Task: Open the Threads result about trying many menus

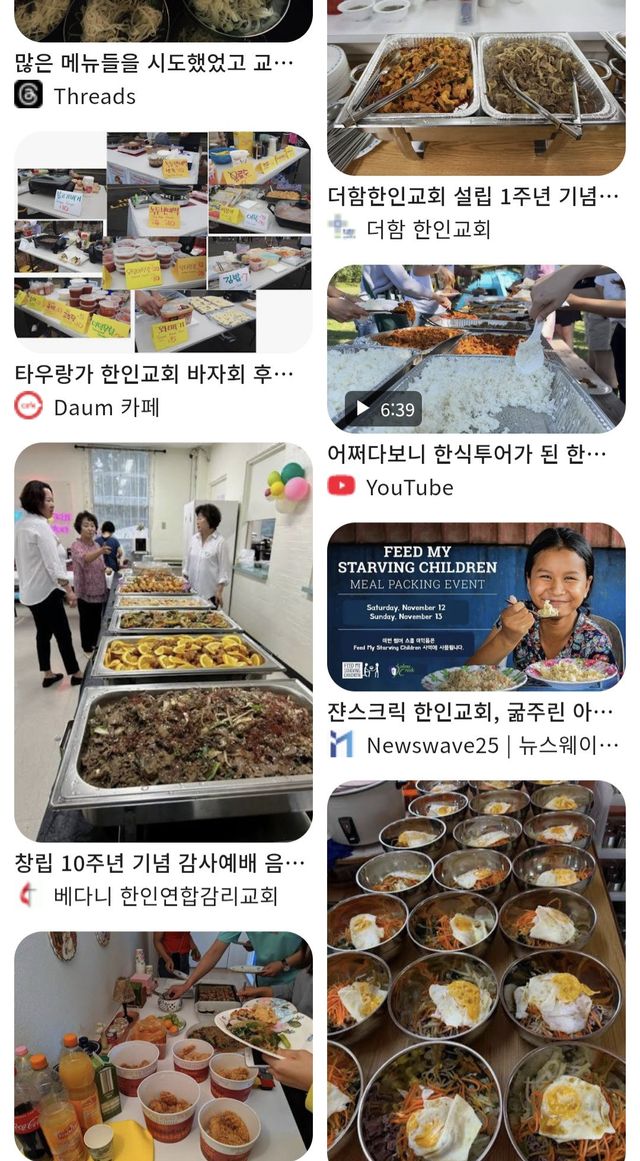Action: [155, 63]
